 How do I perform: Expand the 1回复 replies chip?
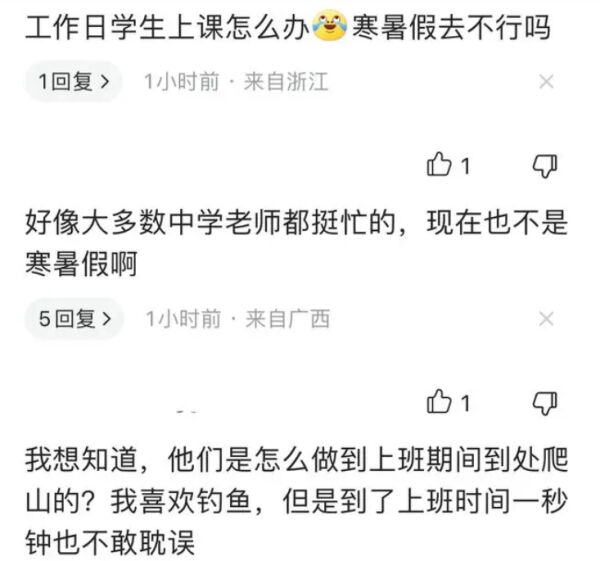point(72,82)
